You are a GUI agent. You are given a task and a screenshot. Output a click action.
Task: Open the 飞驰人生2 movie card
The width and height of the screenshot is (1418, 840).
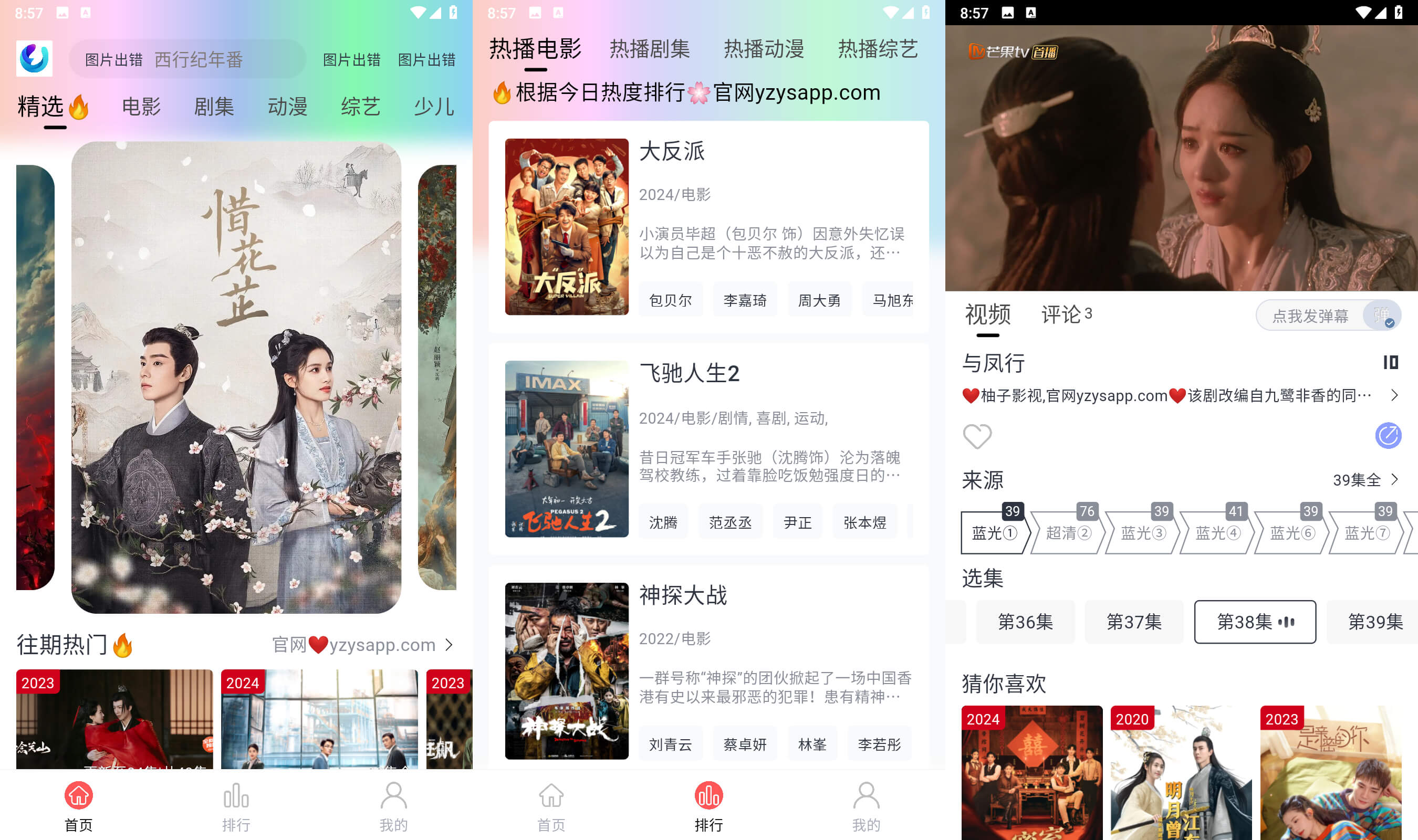point(707,448)
